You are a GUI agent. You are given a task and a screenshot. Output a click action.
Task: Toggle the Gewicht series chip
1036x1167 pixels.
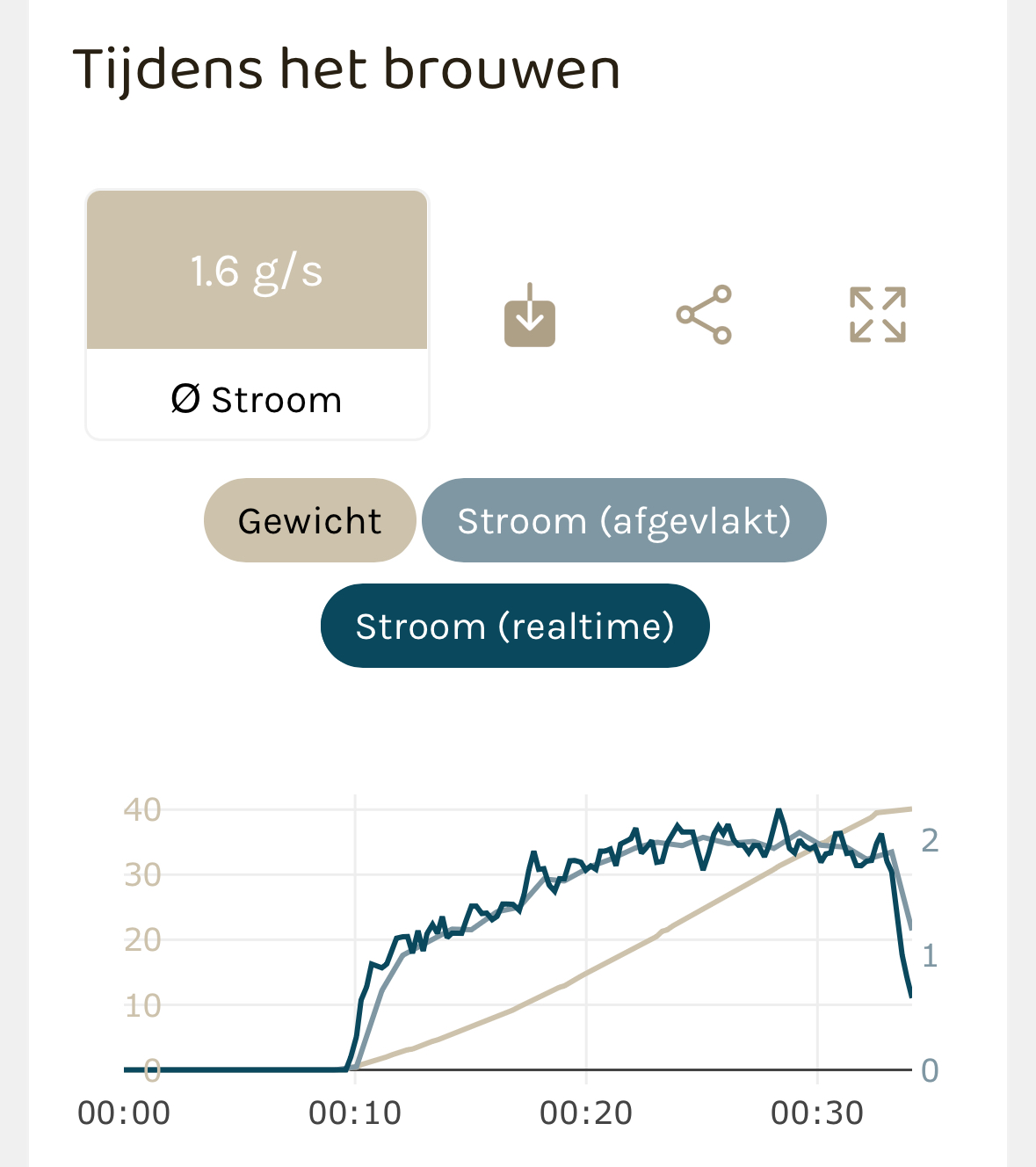coord(309,520)
